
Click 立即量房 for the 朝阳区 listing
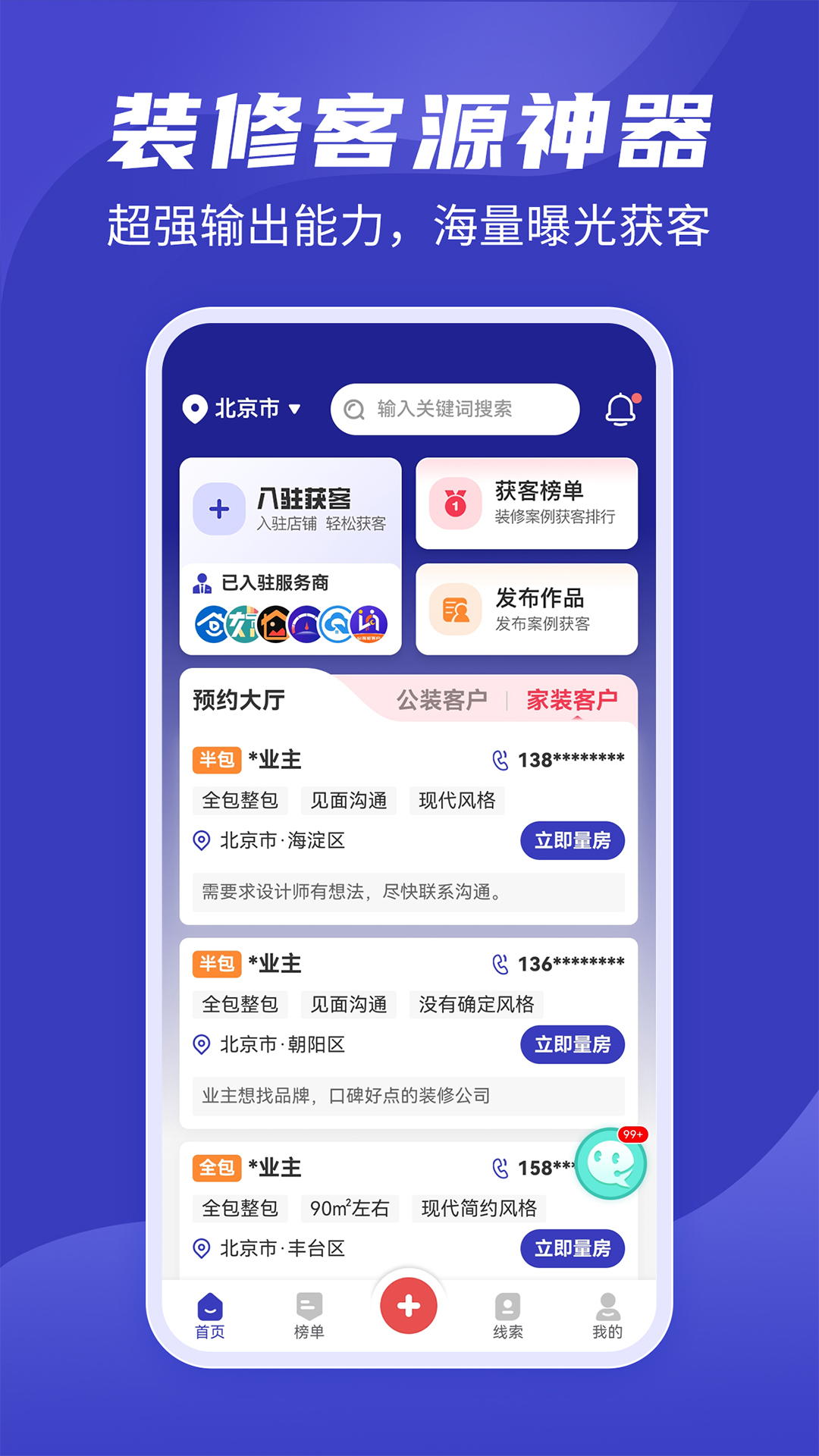coord(573,1044)
